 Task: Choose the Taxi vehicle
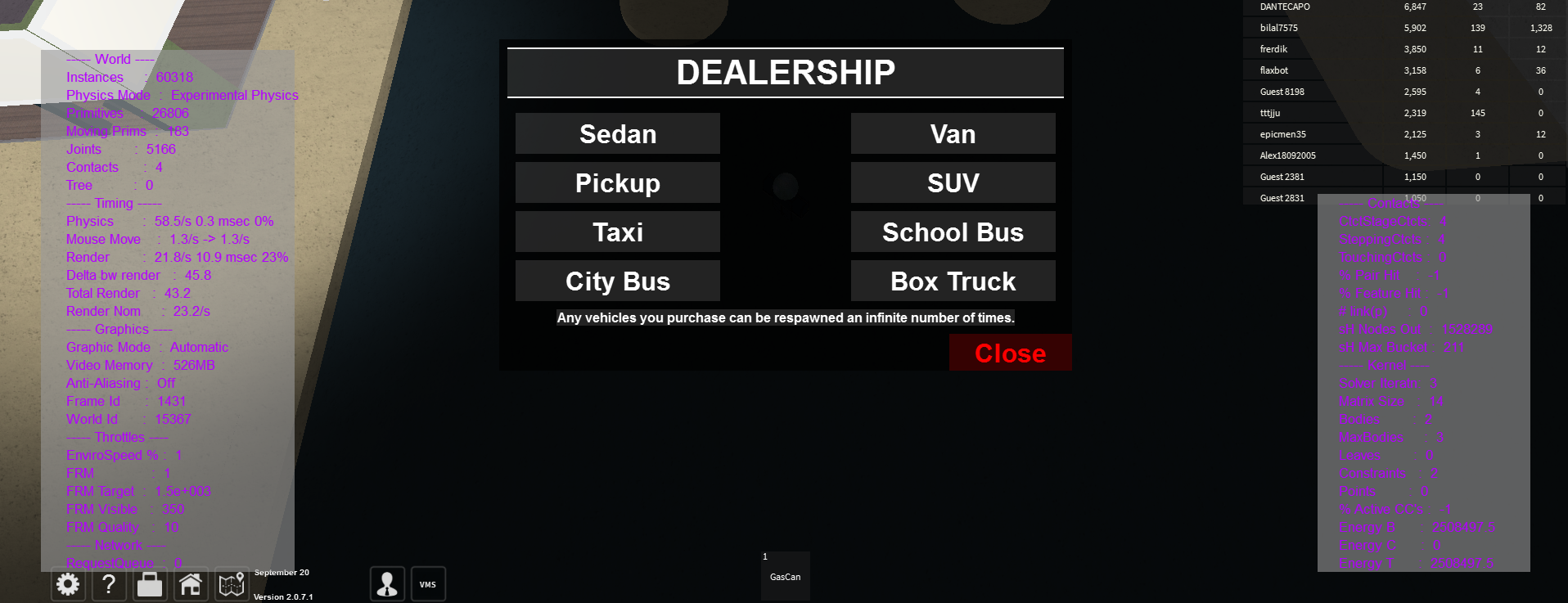click(618, 232)
